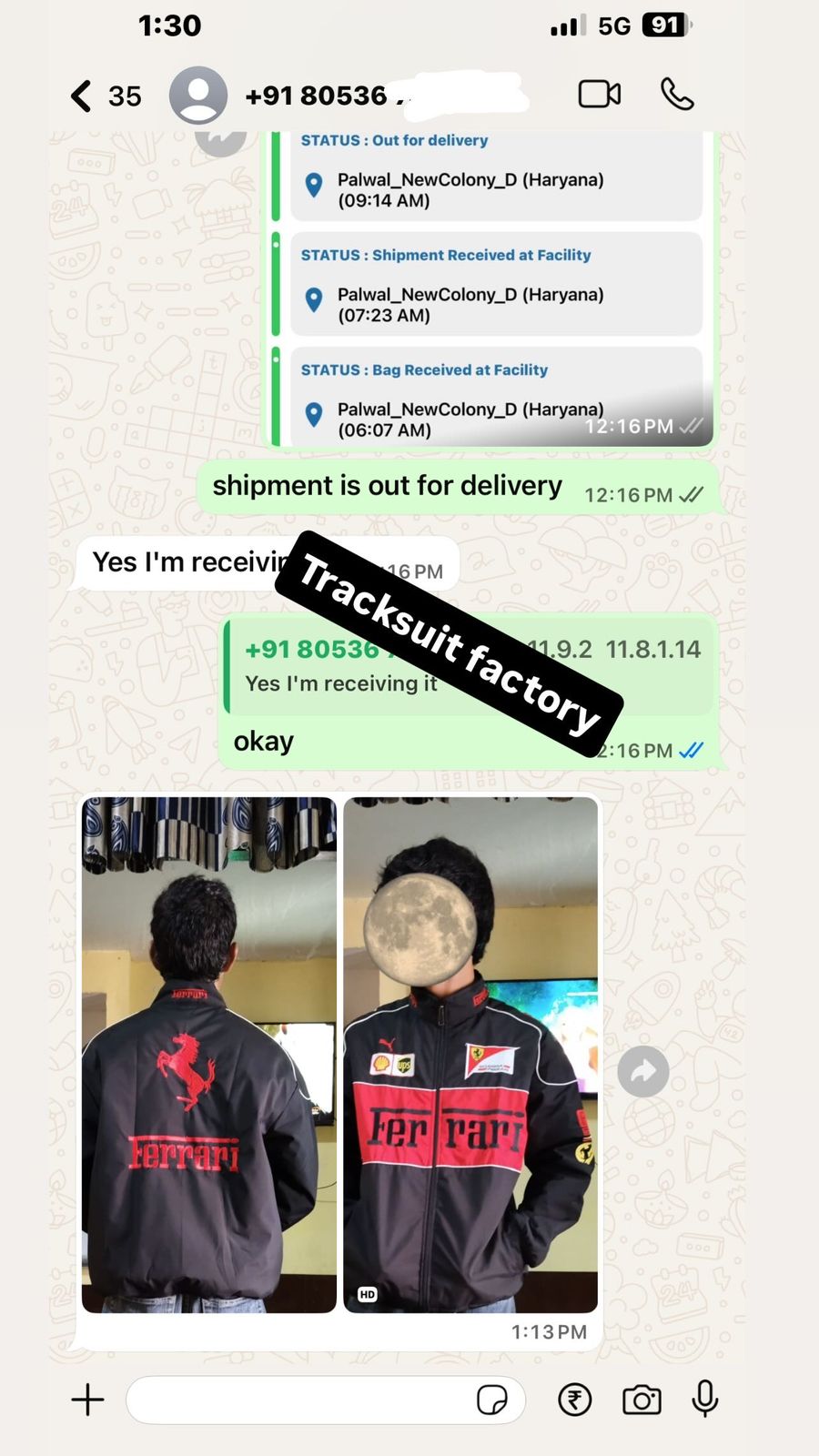Forward the jacket photos

[x=643, y=1071]
